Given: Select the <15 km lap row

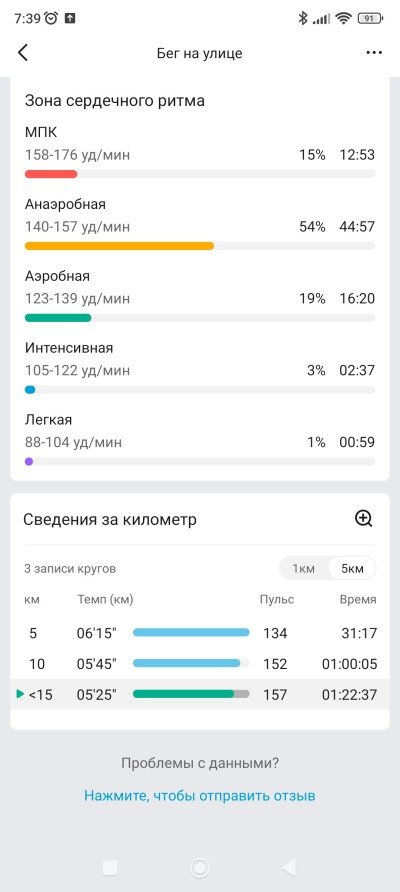Looking at the screenshot, I should click(200, 695).
